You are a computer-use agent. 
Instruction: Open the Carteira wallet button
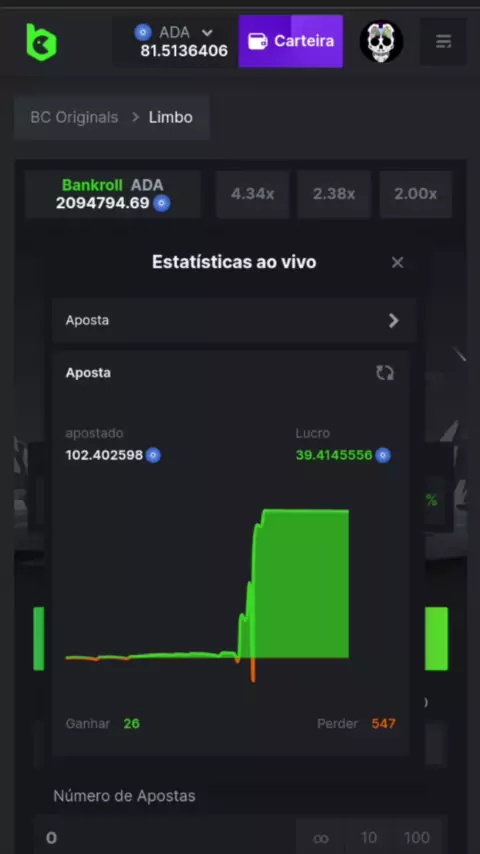point(290,41)
